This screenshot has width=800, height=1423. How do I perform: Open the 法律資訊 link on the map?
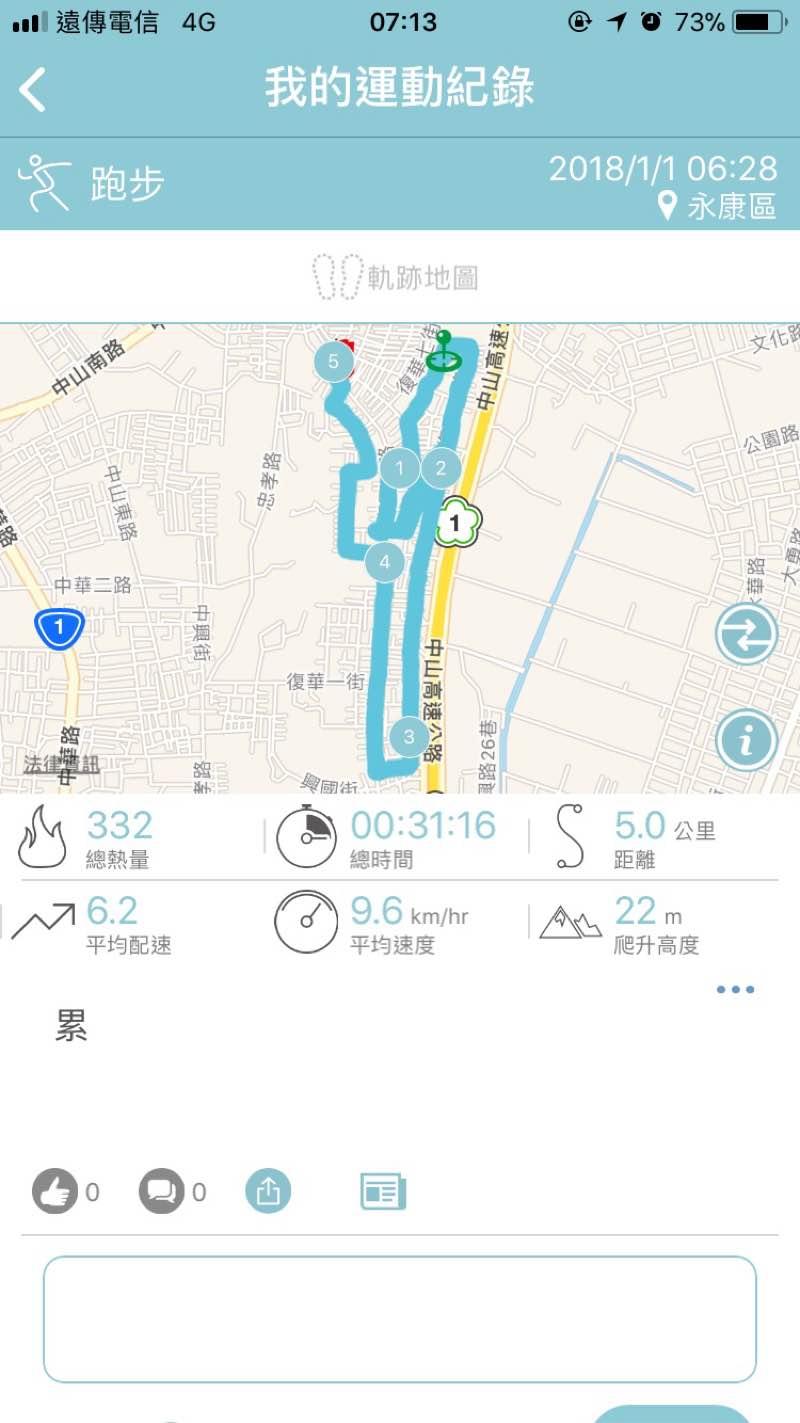(x=61, y=765)
